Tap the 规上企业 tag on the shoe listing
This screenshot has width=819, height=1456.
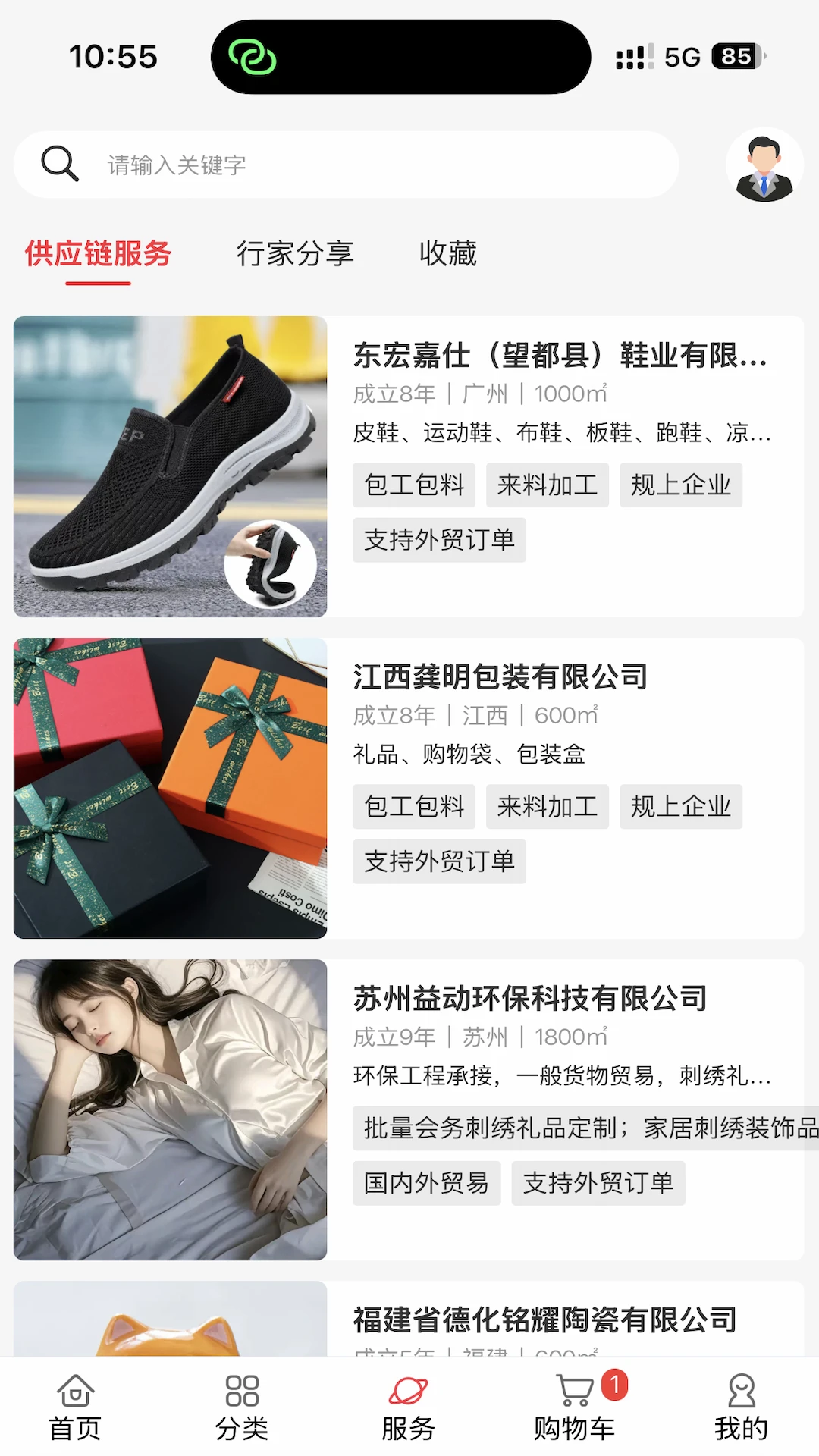pyautogui.click(x=680, y=485)
